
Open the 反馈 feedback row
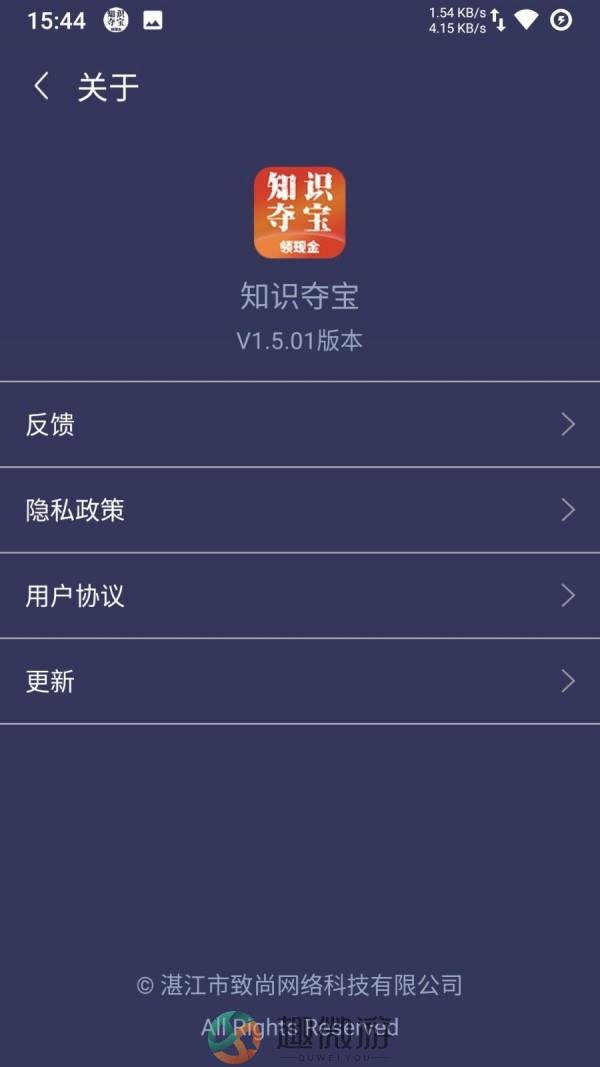pos(300,424)
